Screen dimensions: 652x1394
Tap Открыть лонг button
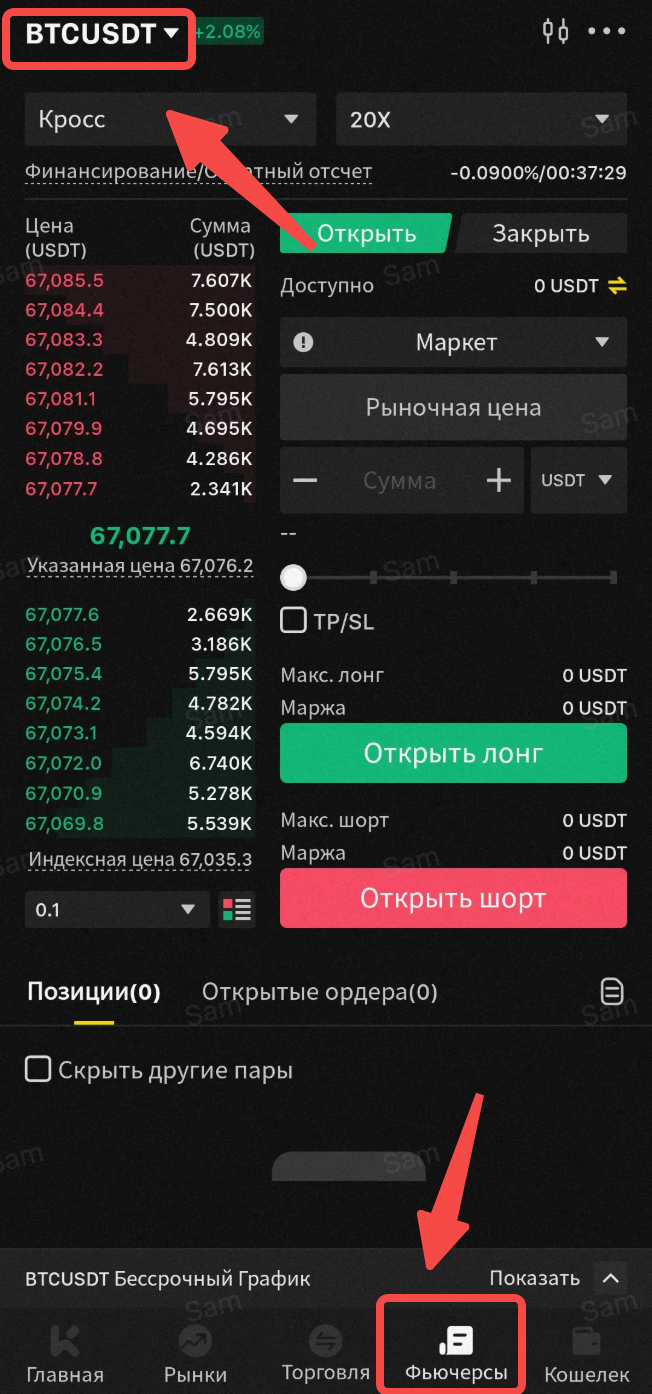(454, 753)
